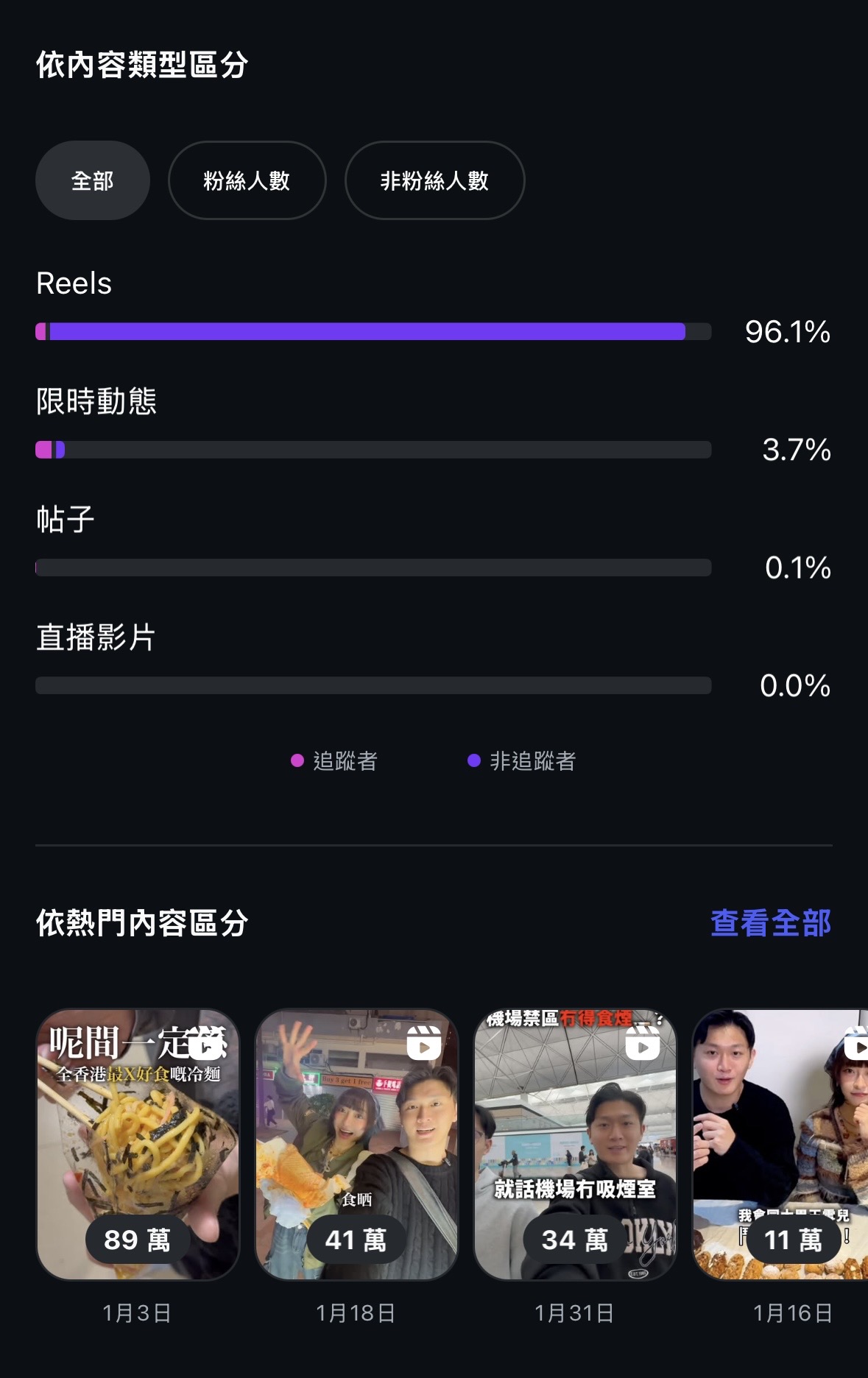
Task: Click the Reels icon on the 41萬 video
Action: coord(426,1042)
